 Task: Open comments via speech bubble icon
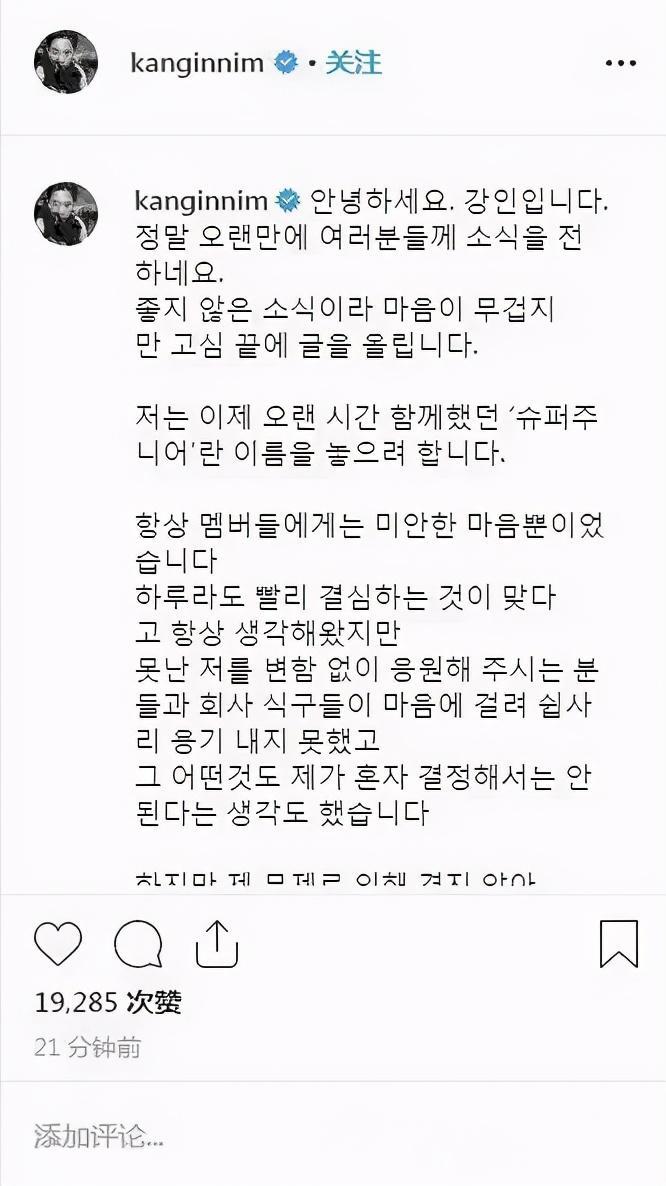pos(138,943)
